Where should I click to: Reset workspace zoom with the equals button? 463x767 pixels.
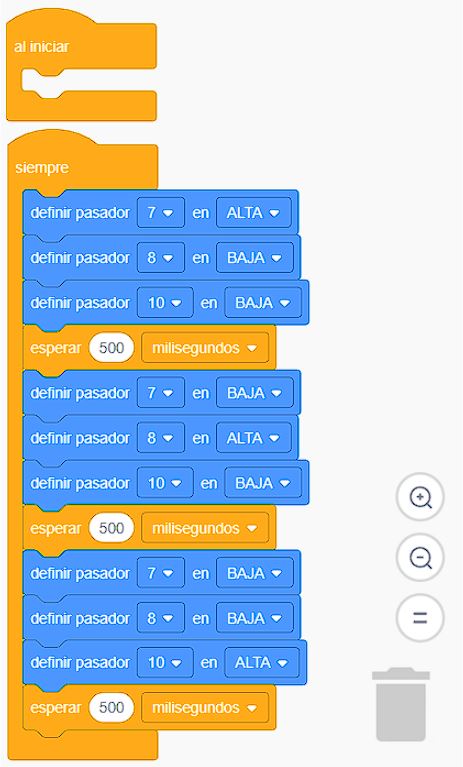coord(420,617)
